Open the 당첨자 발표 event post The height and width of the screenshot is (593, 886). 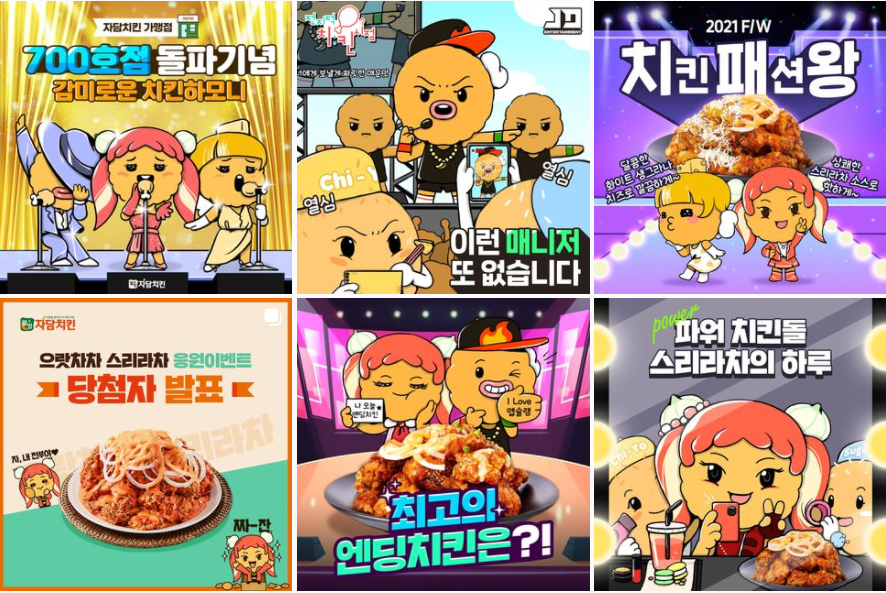146,444
